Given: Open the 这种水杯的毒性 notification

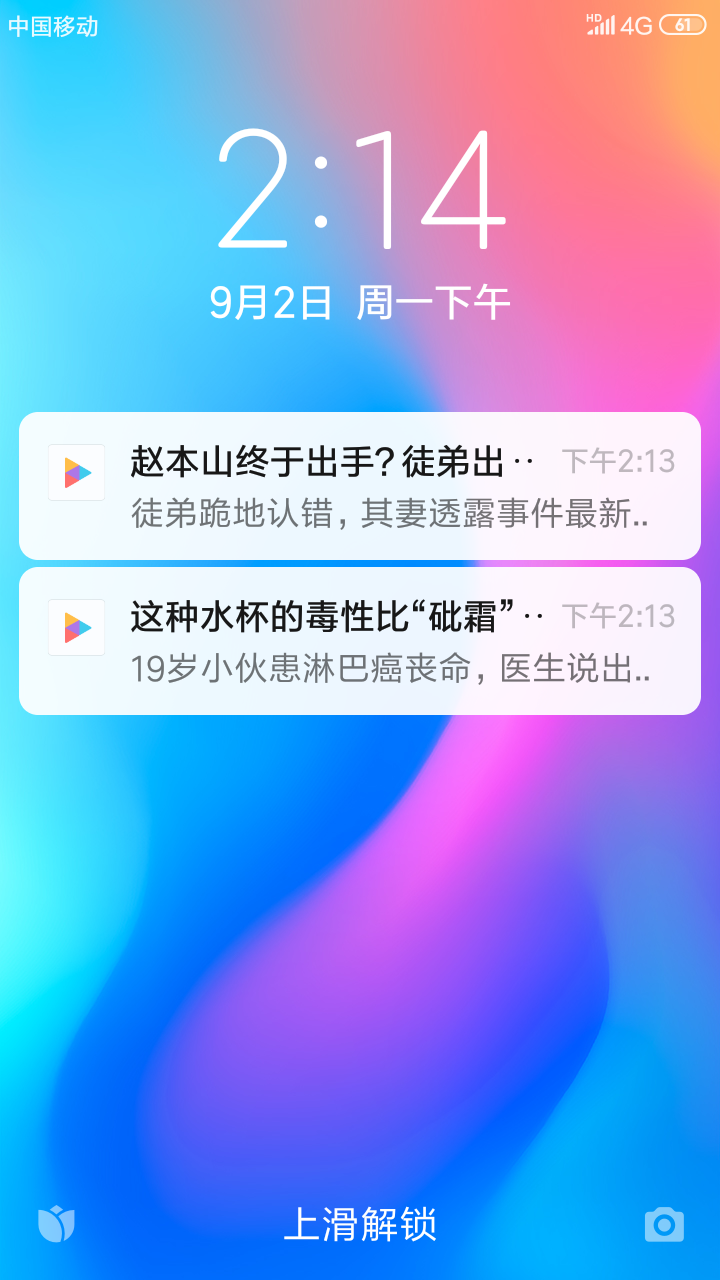Looking at the screenshot, I should click(x=360, y=641).
